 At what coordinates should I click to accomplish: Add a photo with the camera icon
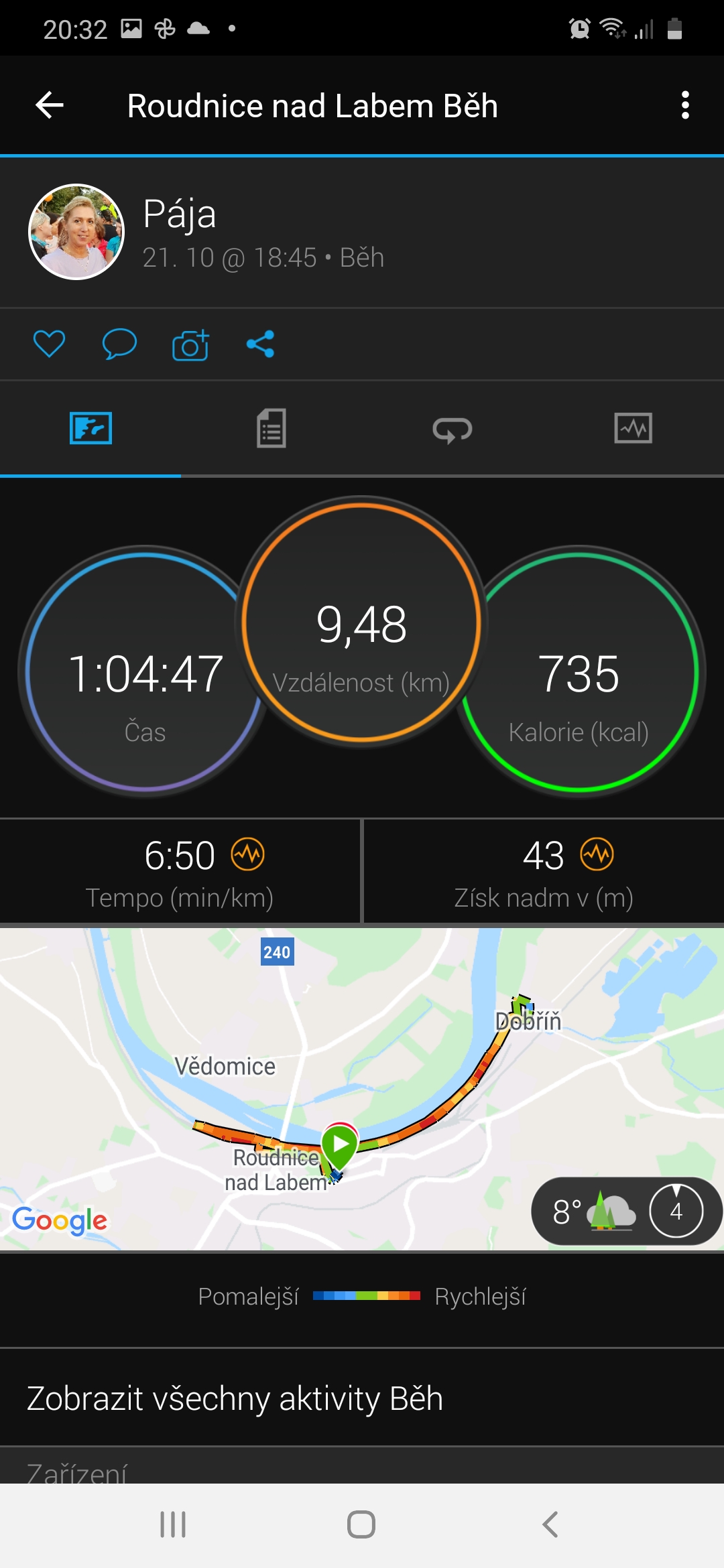[x=190, y=344]
